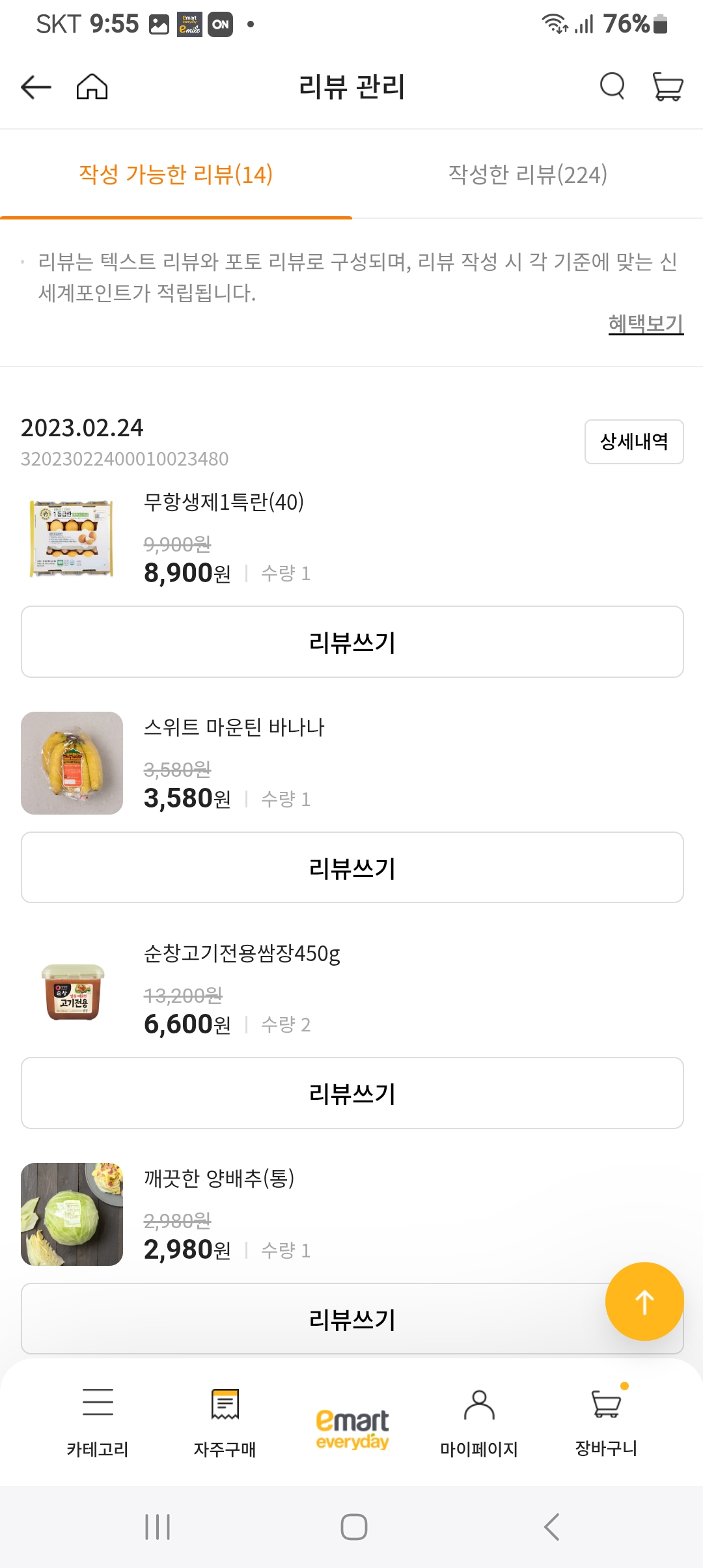703x1568 pixels.
Task: Open the search from the top bar
Action: pyautogui.click(x=611, y=85)
